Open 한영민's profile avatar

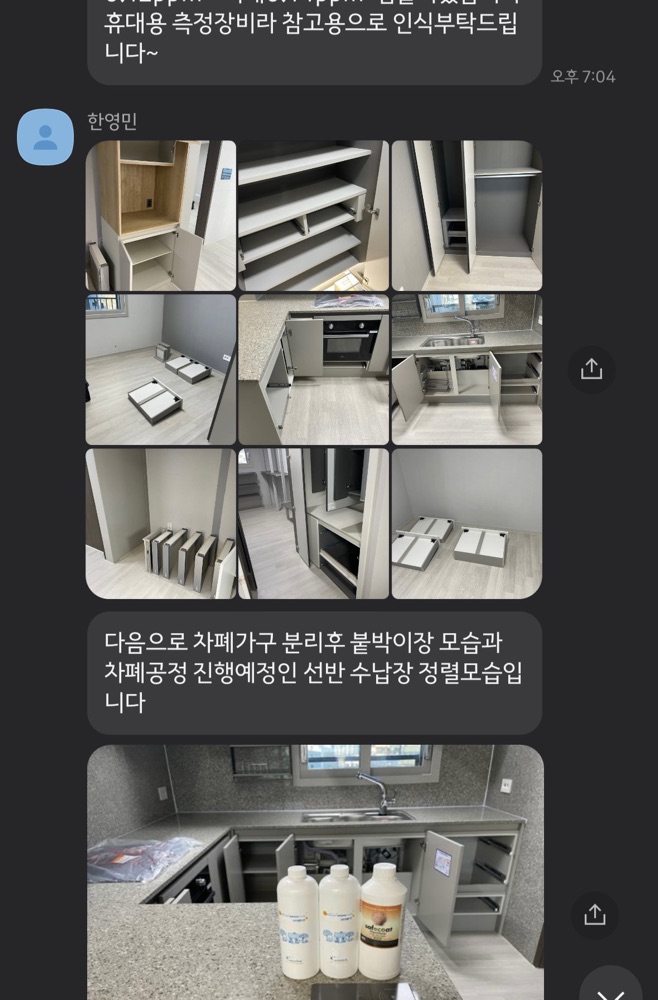[x=45, y=136]
